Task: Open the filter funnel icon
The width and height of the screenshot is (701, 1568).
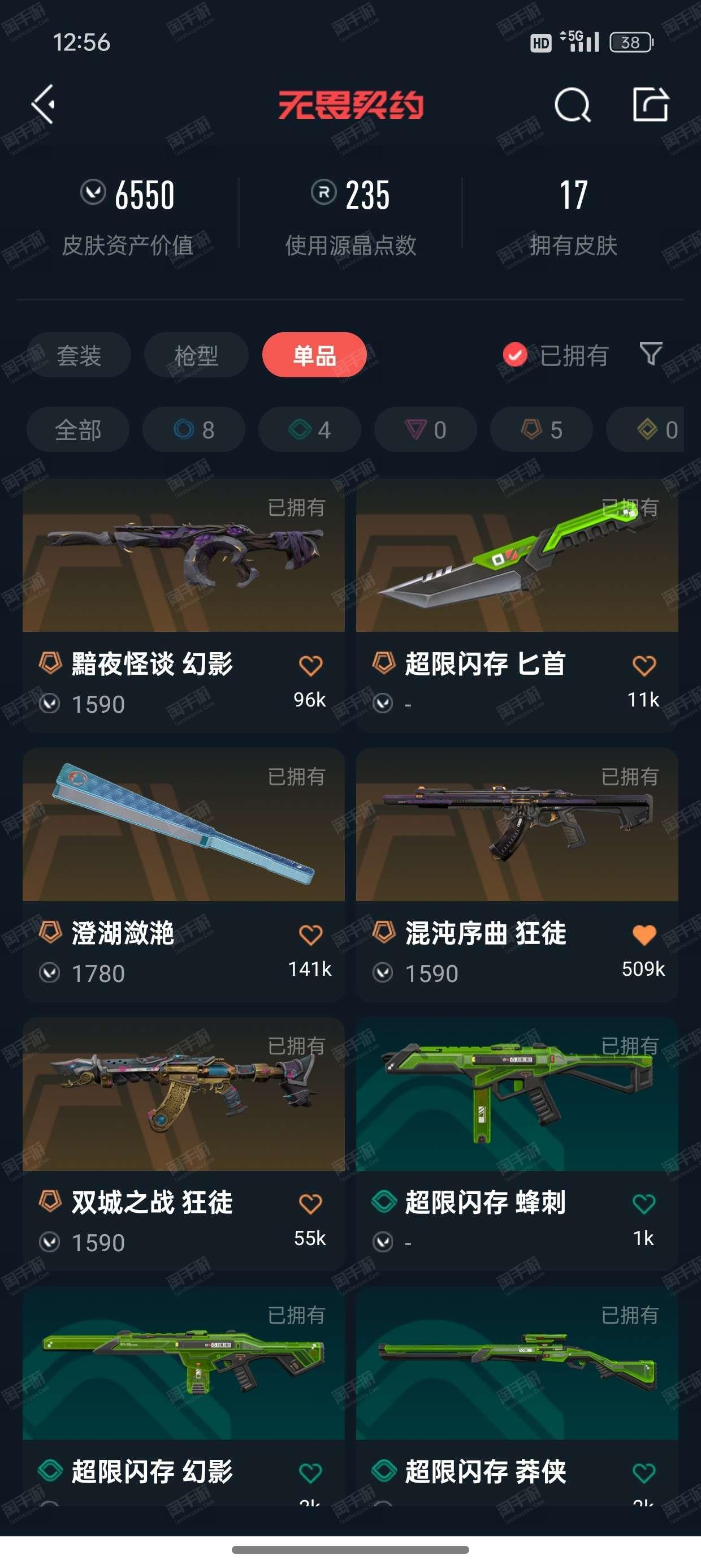Action: pos(651,354)
